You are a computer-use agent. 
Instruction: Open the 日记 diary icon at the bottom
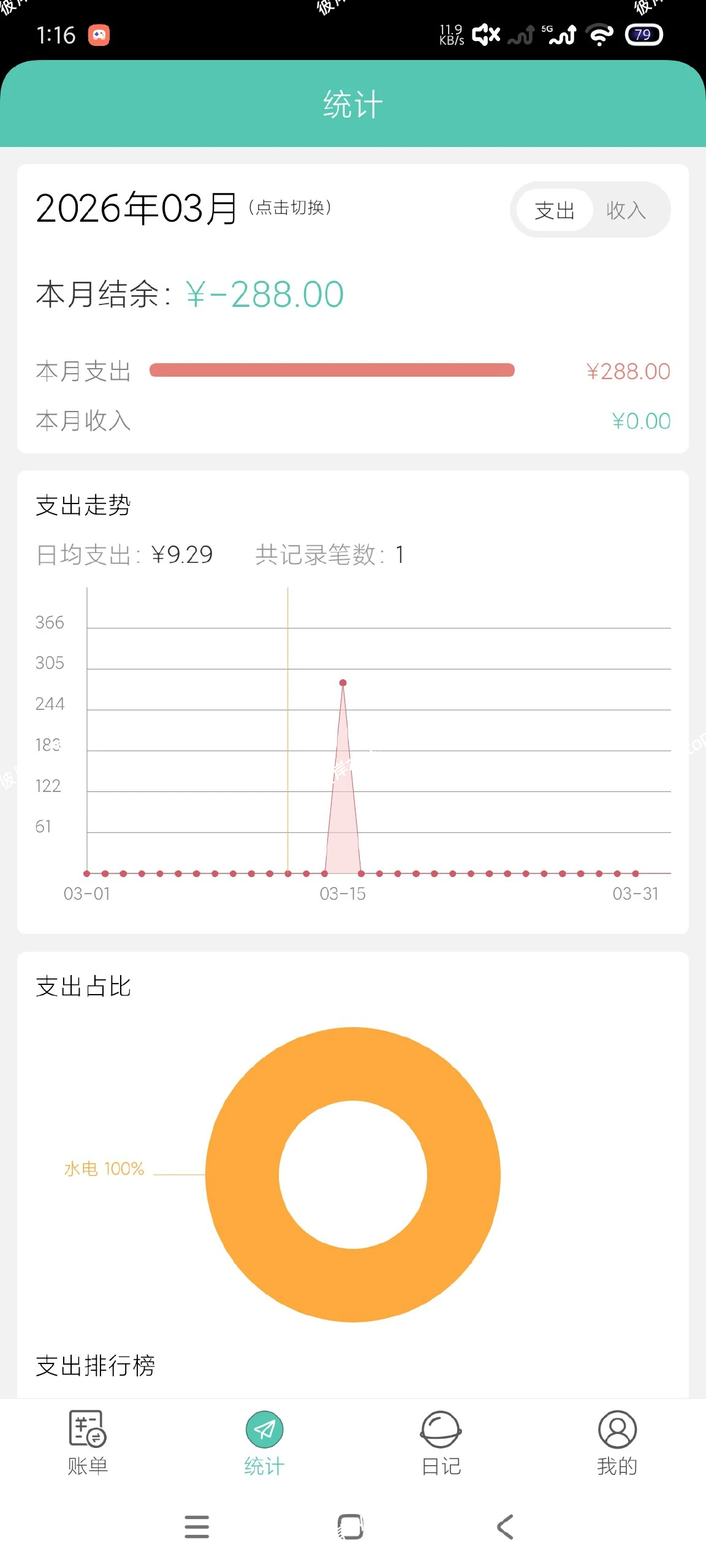439,1429
